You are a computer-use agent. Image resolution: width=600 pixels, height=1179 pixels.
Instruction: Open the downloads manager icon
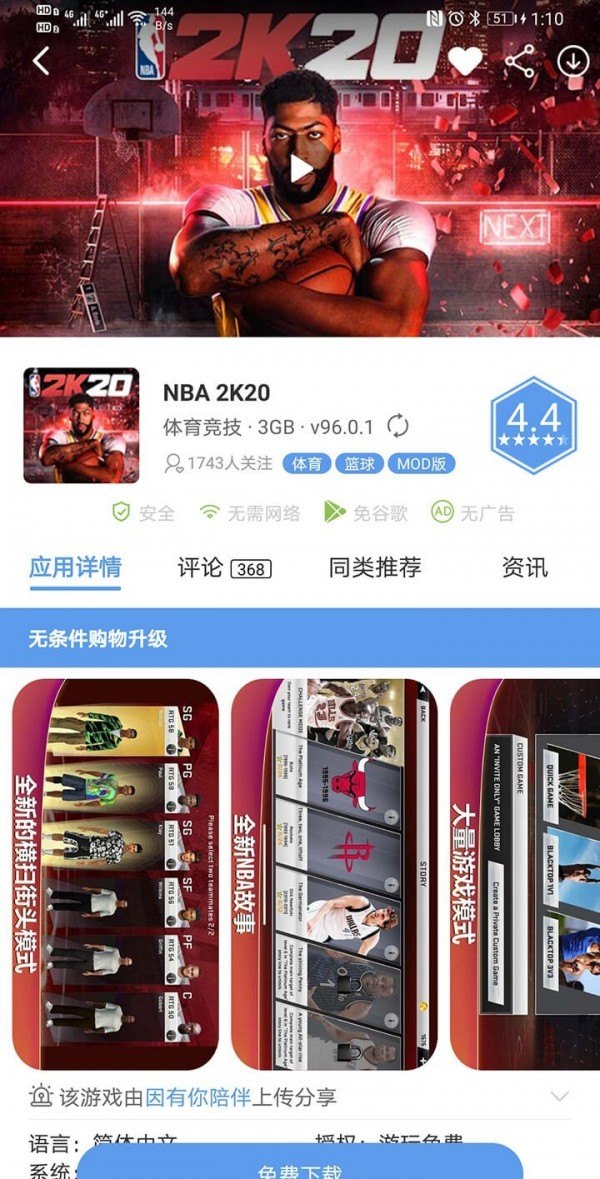[x=573, y=62]
